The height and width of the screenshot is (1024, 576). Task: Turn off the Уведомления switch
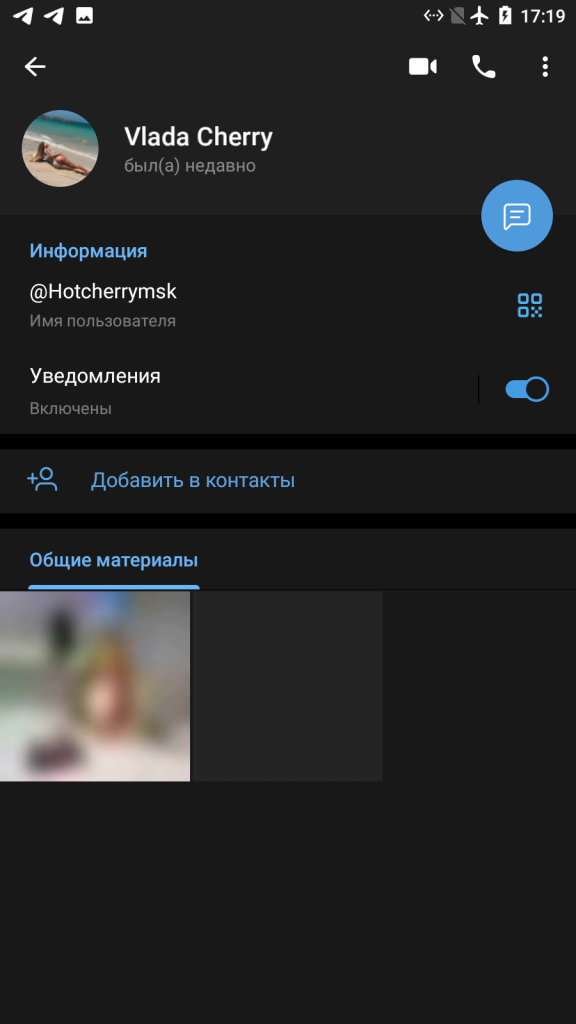[x=527, y=389]
